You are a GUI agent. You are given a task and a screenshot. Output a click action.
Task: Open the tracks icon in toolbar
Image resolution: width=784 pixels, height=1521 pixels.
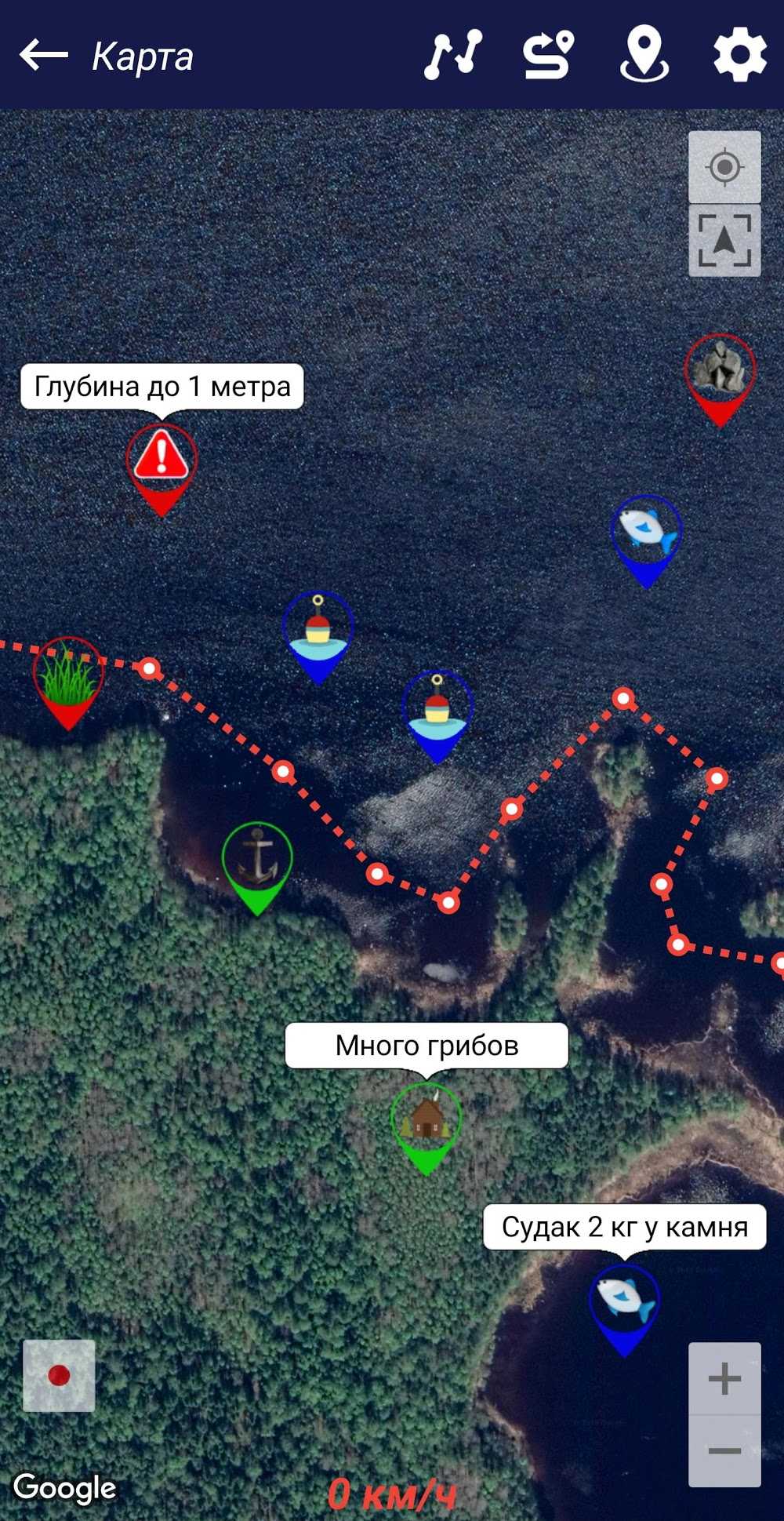(x=453, y=55)
